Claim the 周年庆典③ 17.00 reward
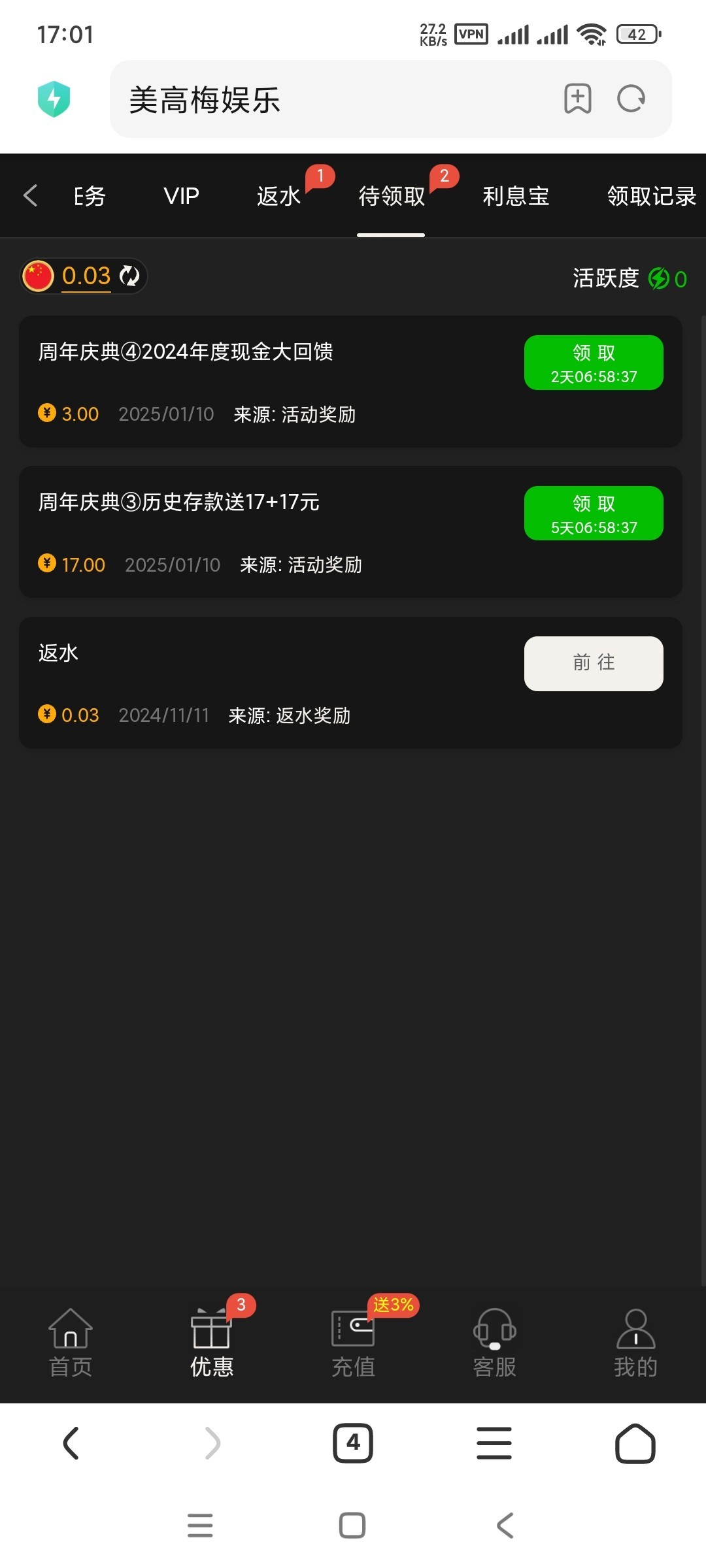 tap(594, 514)
